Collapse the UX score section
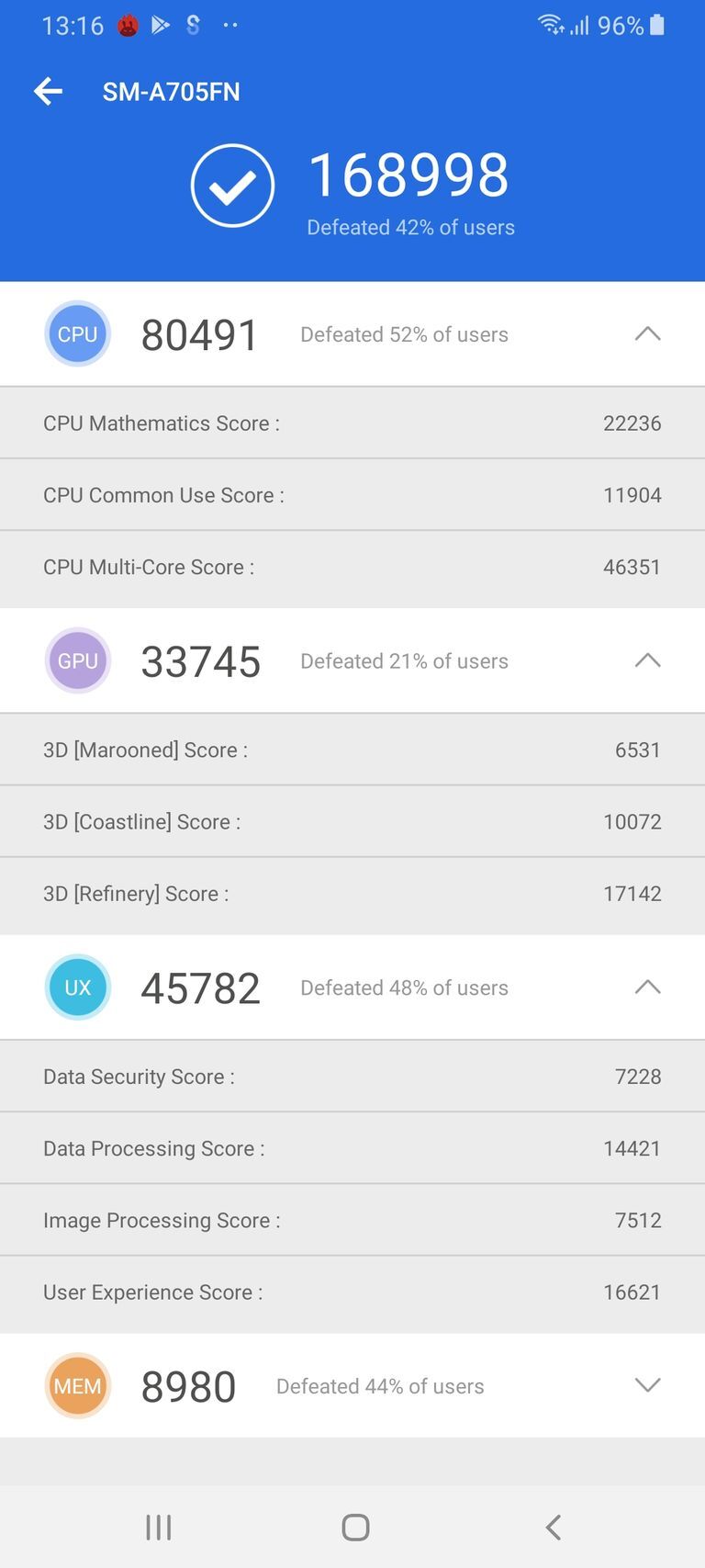Viewport: 705px width, 1568px height. [x=649, y=987]
